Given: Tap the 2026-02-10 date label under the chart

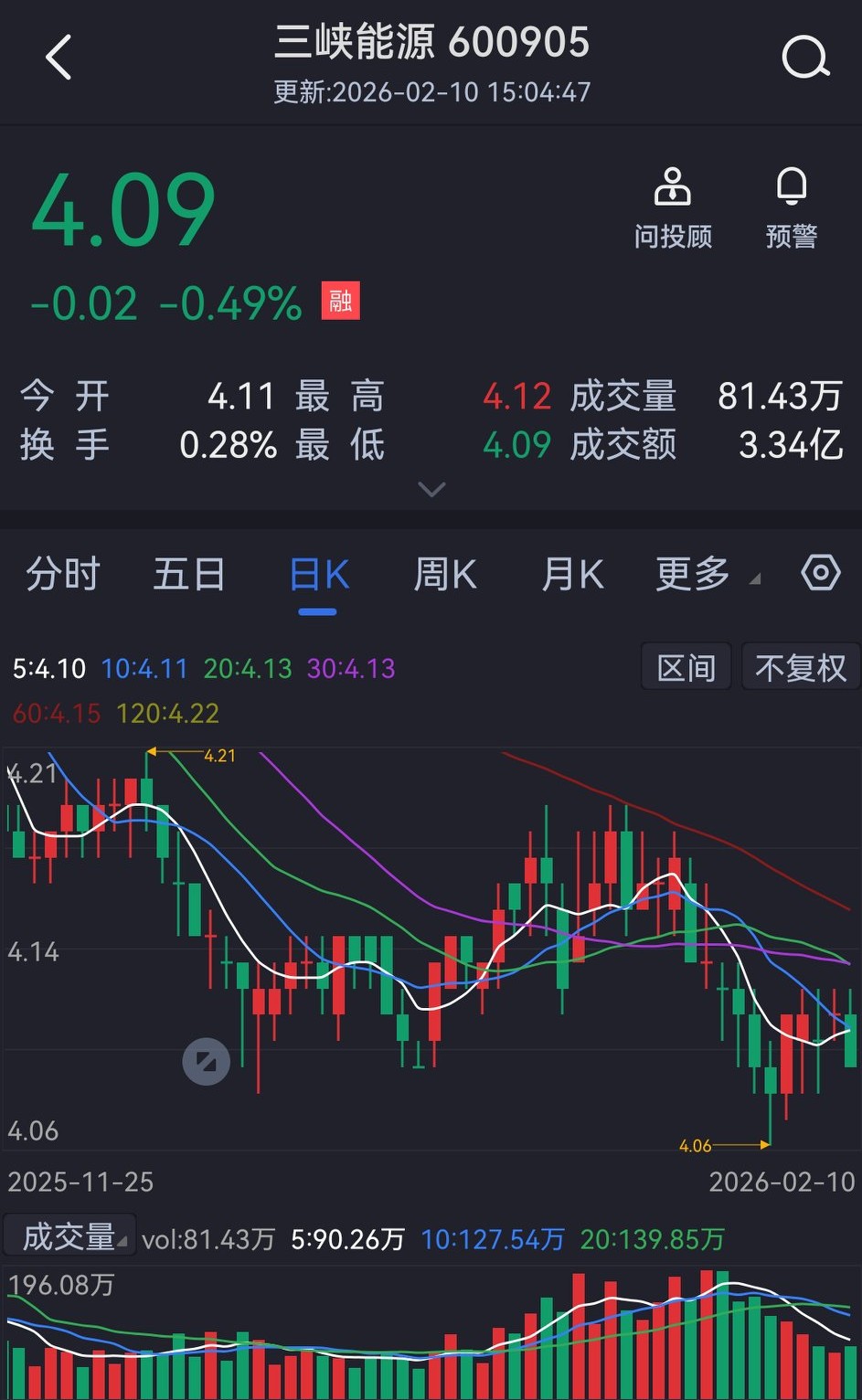Looking at the screenshot, I should tap(782, 1183).
